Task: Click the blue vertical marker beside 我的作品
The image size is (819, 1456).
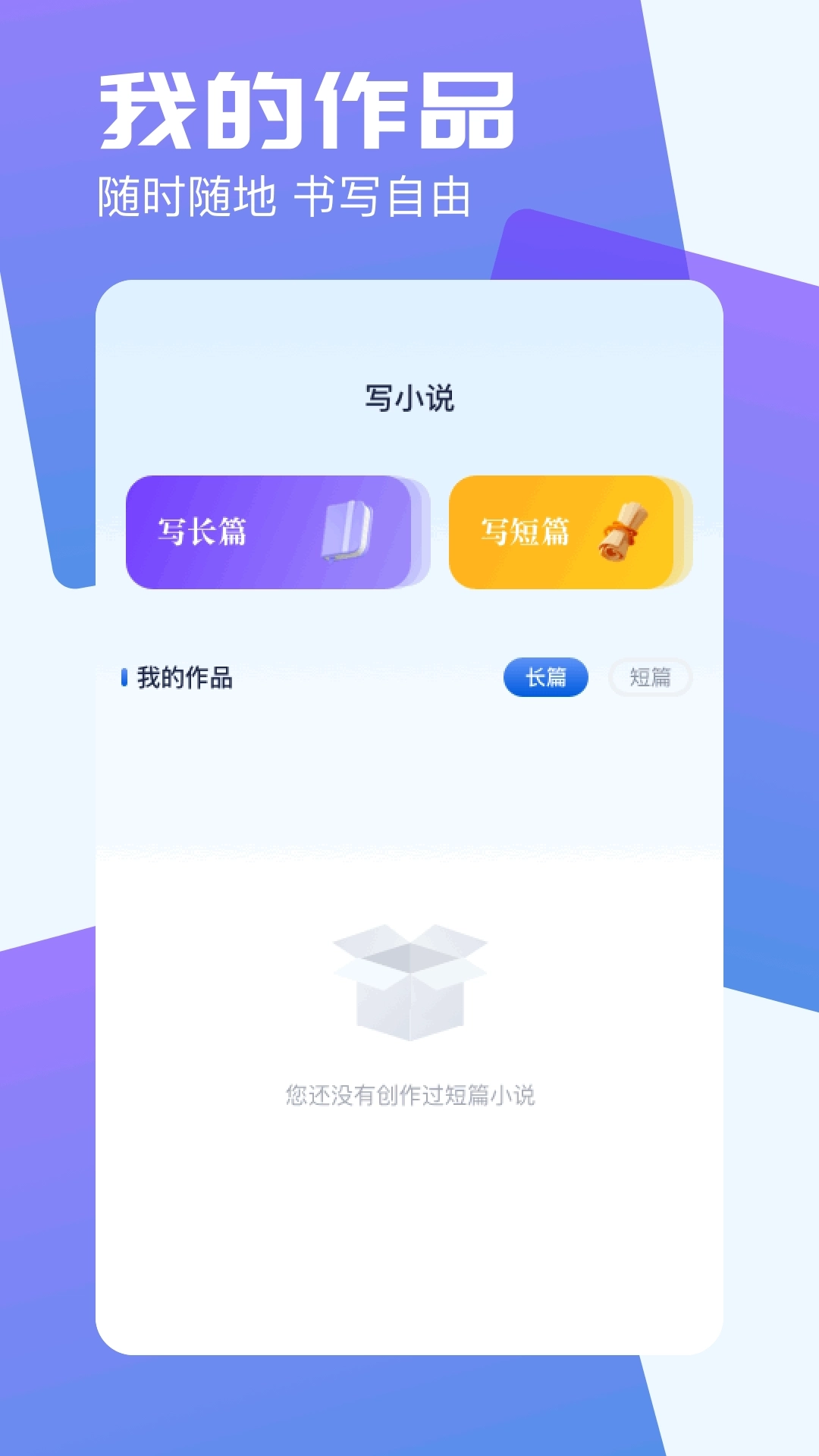Action: [126, 679]
